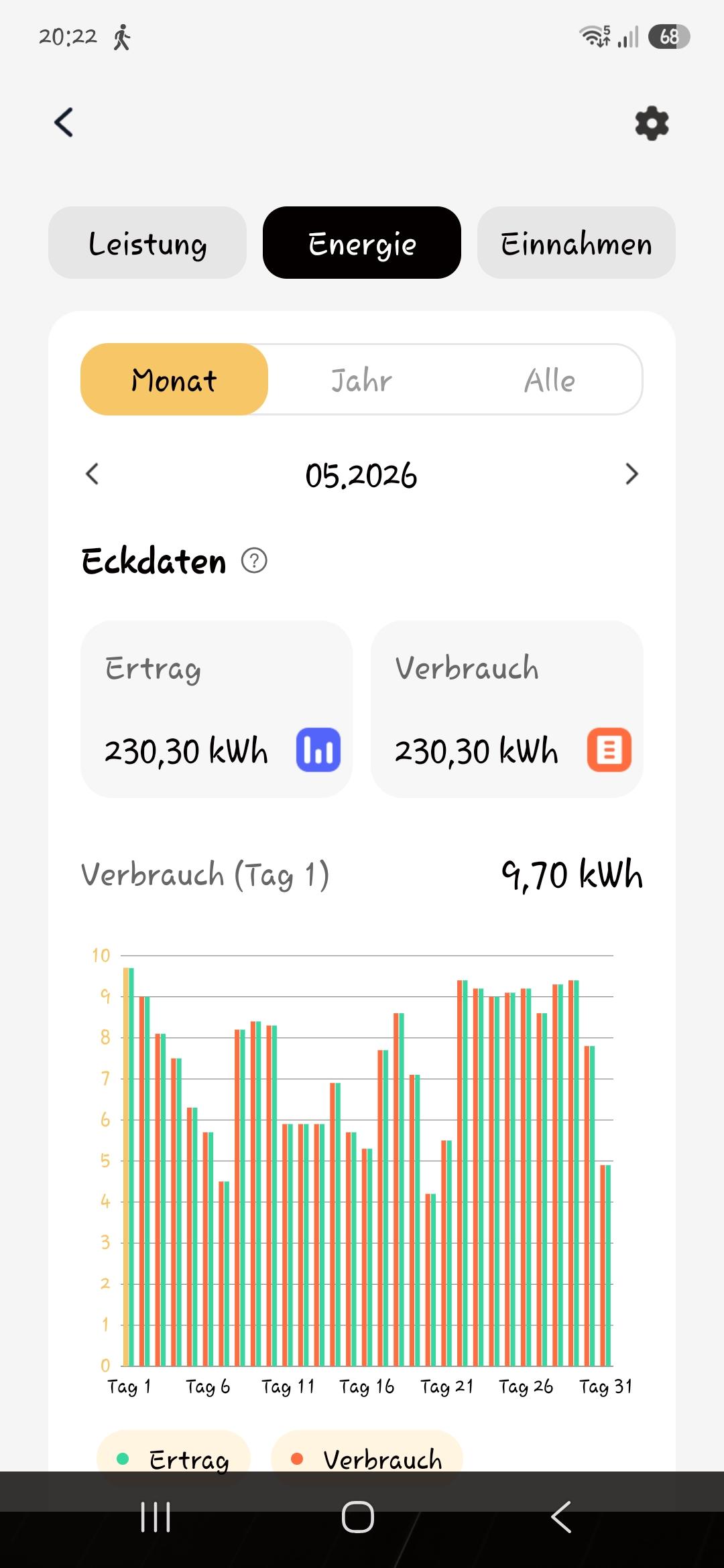724x1568 pixels.
Task: Open the Ertrag 230,30 kWh card
Action: pyautogui.click(x=217, y=709)
